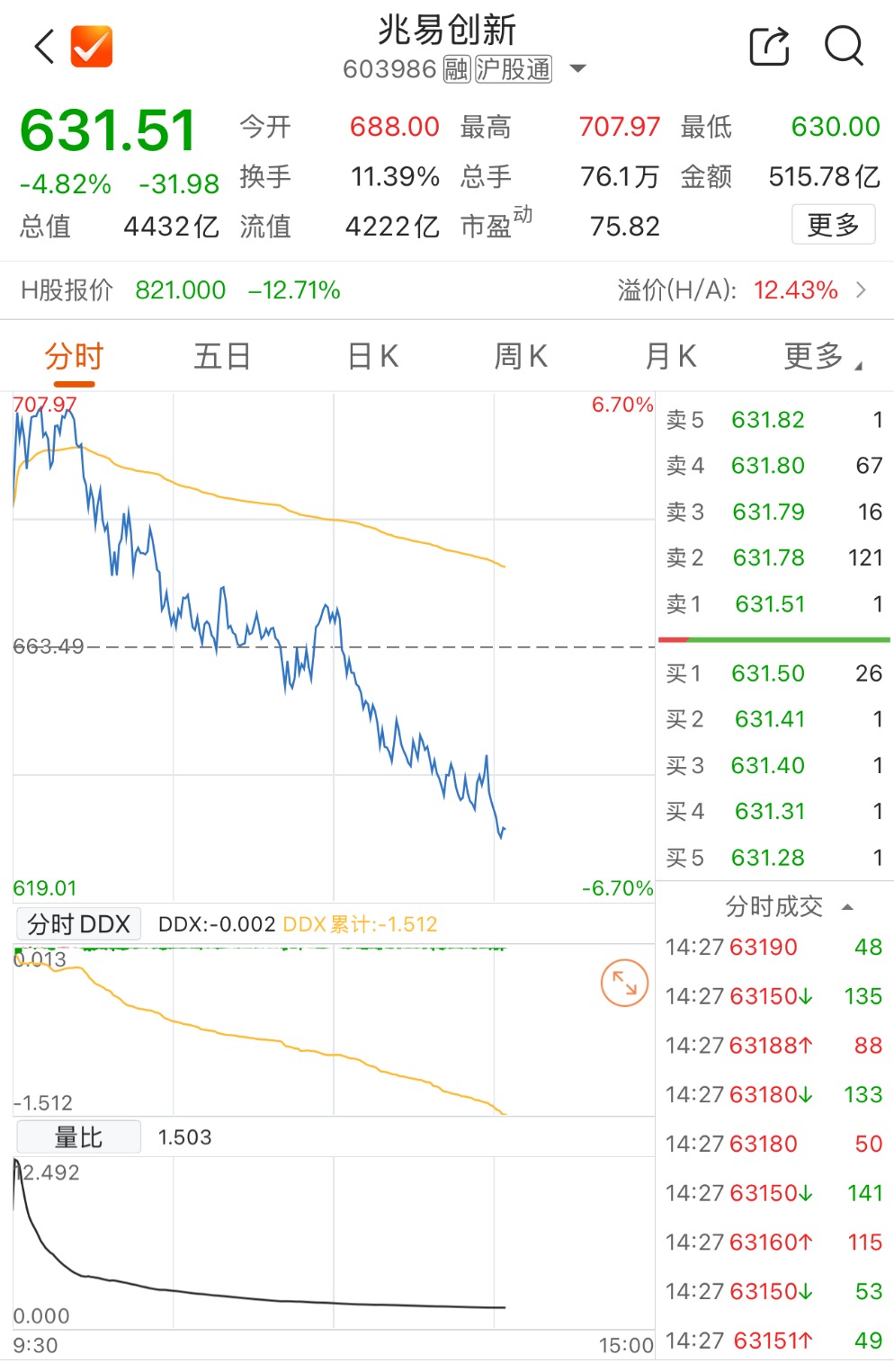Open the 更多 chart period options
This screenshot has height=1372, width=894.
coord(822,357)
